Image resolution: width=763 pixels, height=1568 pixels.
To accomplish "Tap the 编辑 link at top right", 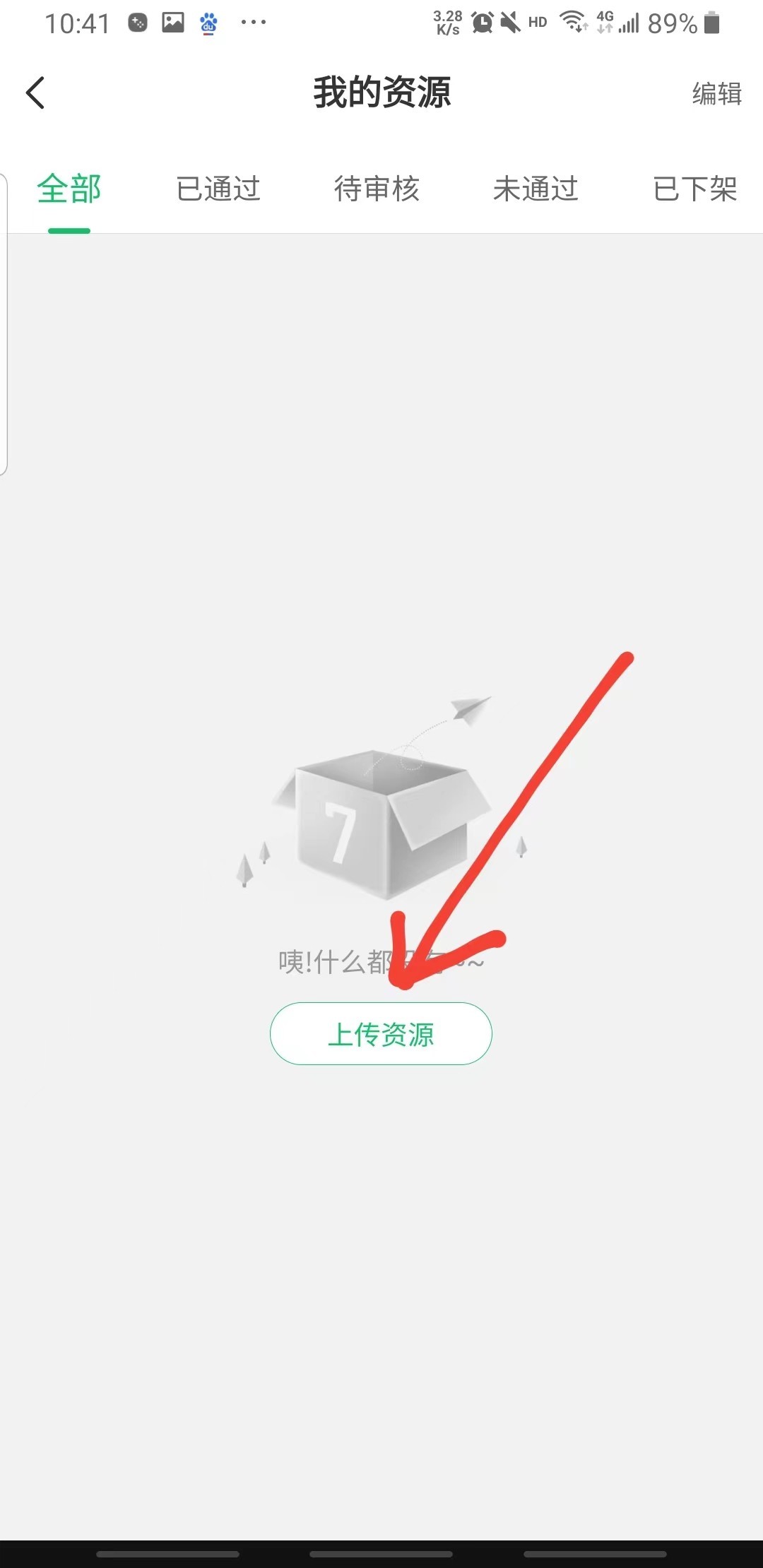I will [x=716, y=93].
